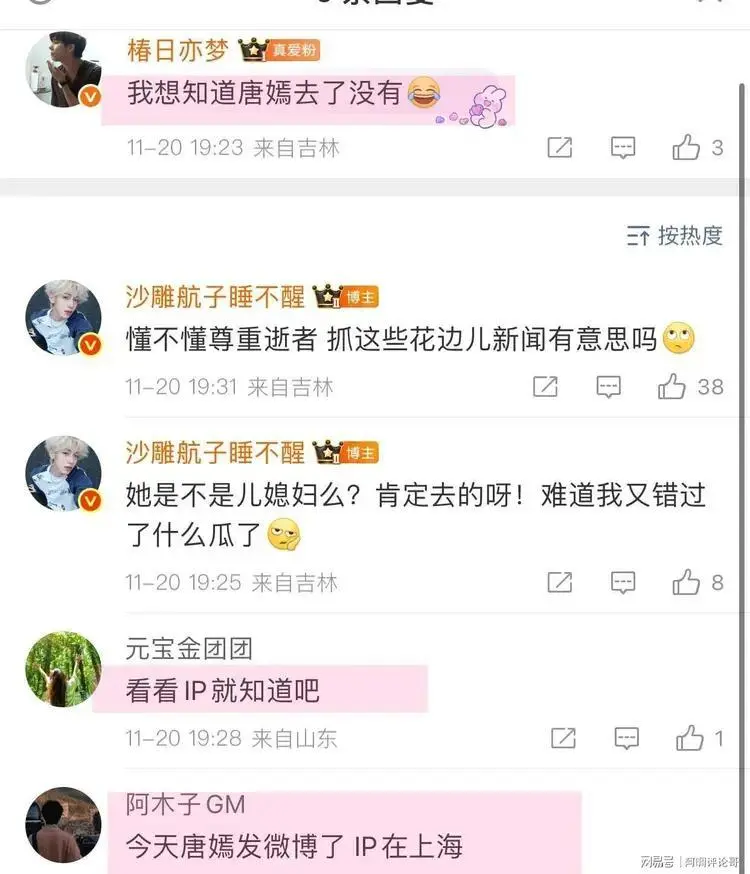Open 阿木子GM's profile avatar
Viewport: 750px width, 874px height.
pos(62,825)
